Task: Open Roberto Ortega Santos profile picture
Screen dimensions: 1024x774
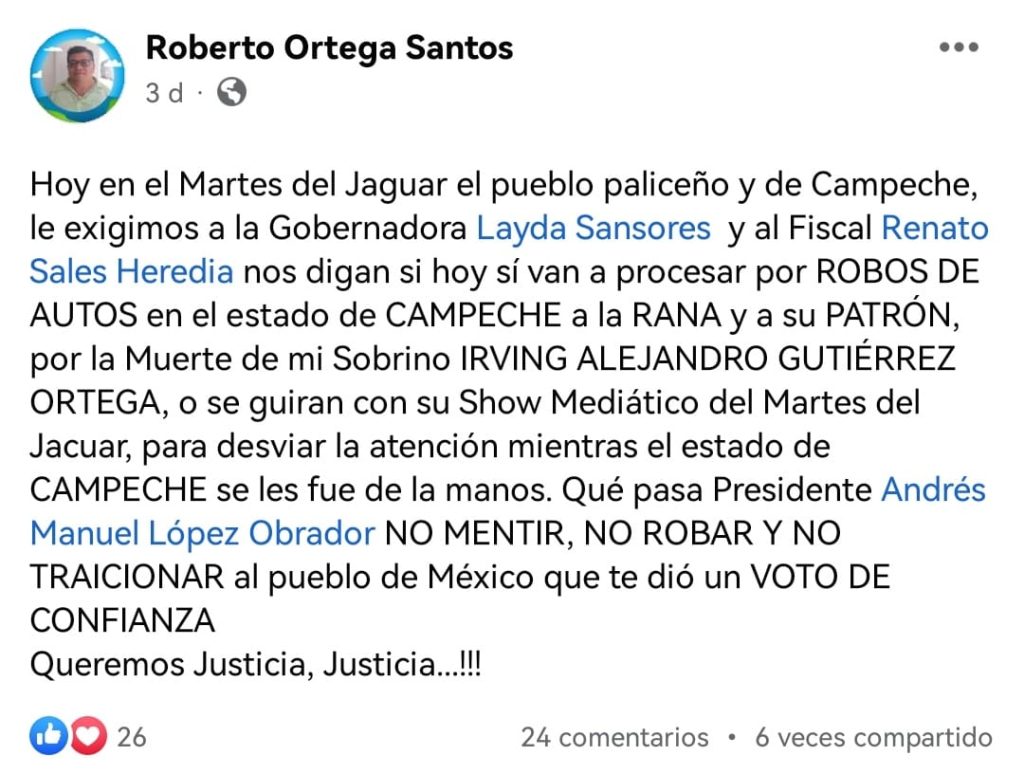Action: pyautogui.click(x=78, y=76)
